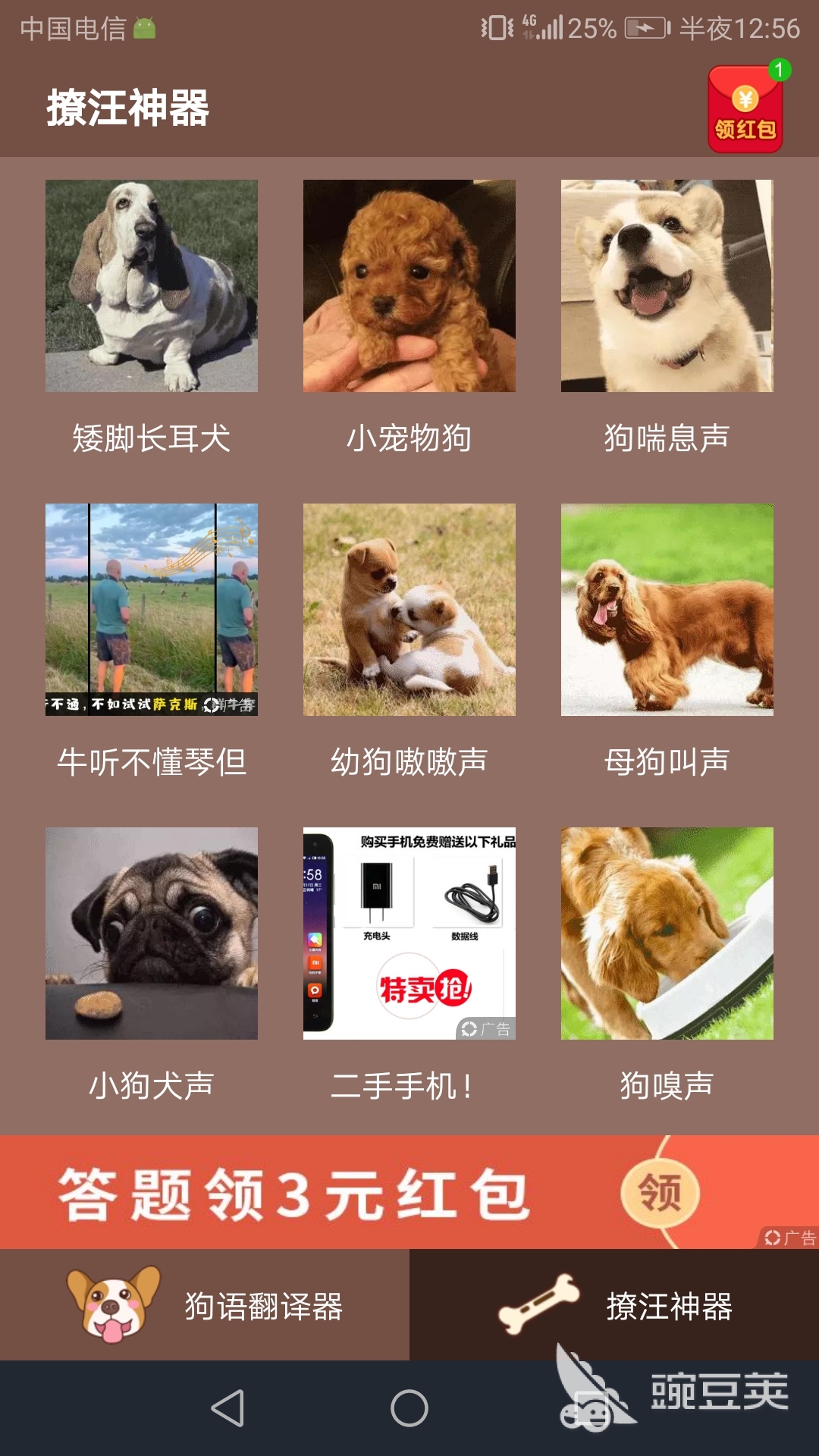Screen dimensions: 819x1456
Task: Open the 领红包 red envelope icon
Action: point(745,109)
